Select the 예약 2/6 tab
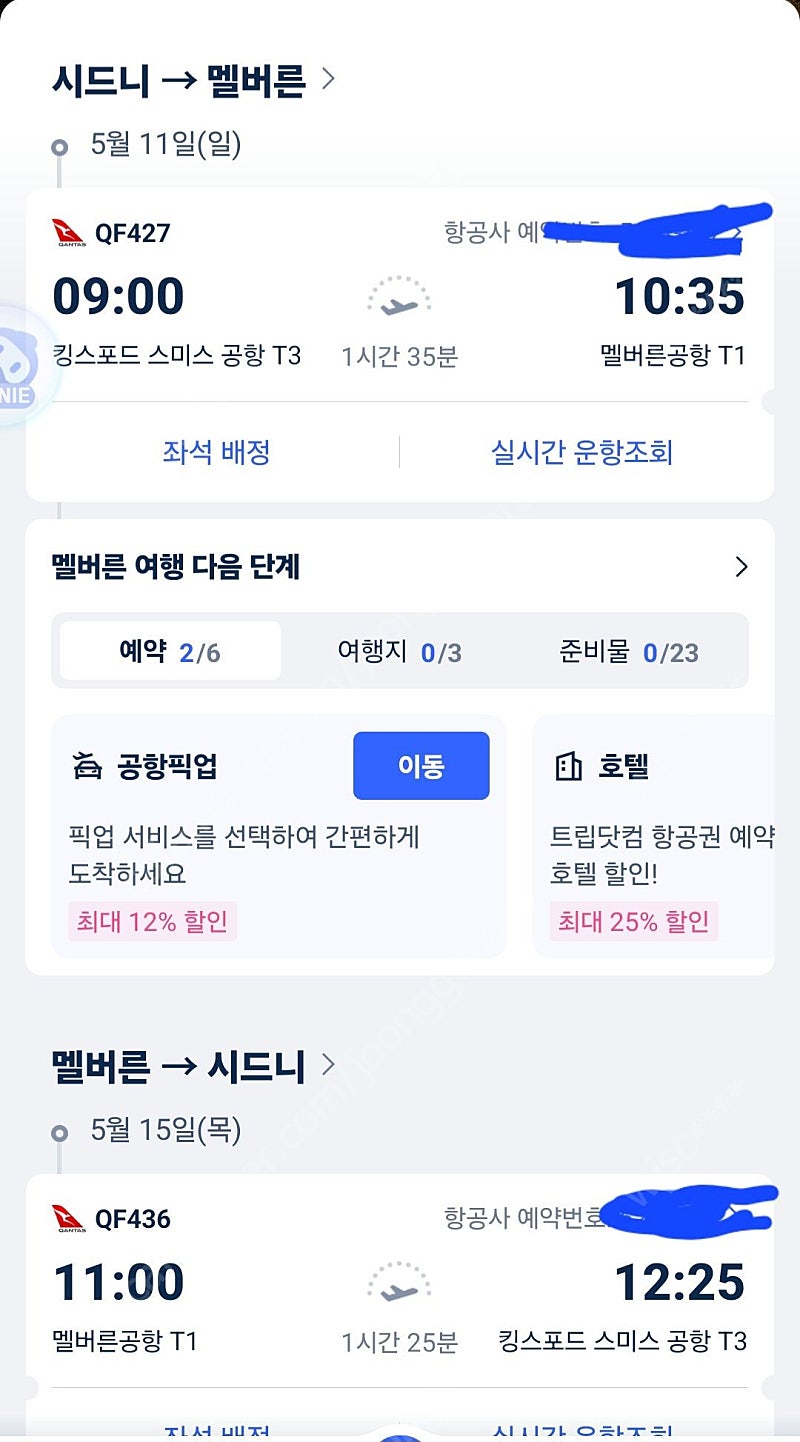800x1442 pixels. click(170, 652)
